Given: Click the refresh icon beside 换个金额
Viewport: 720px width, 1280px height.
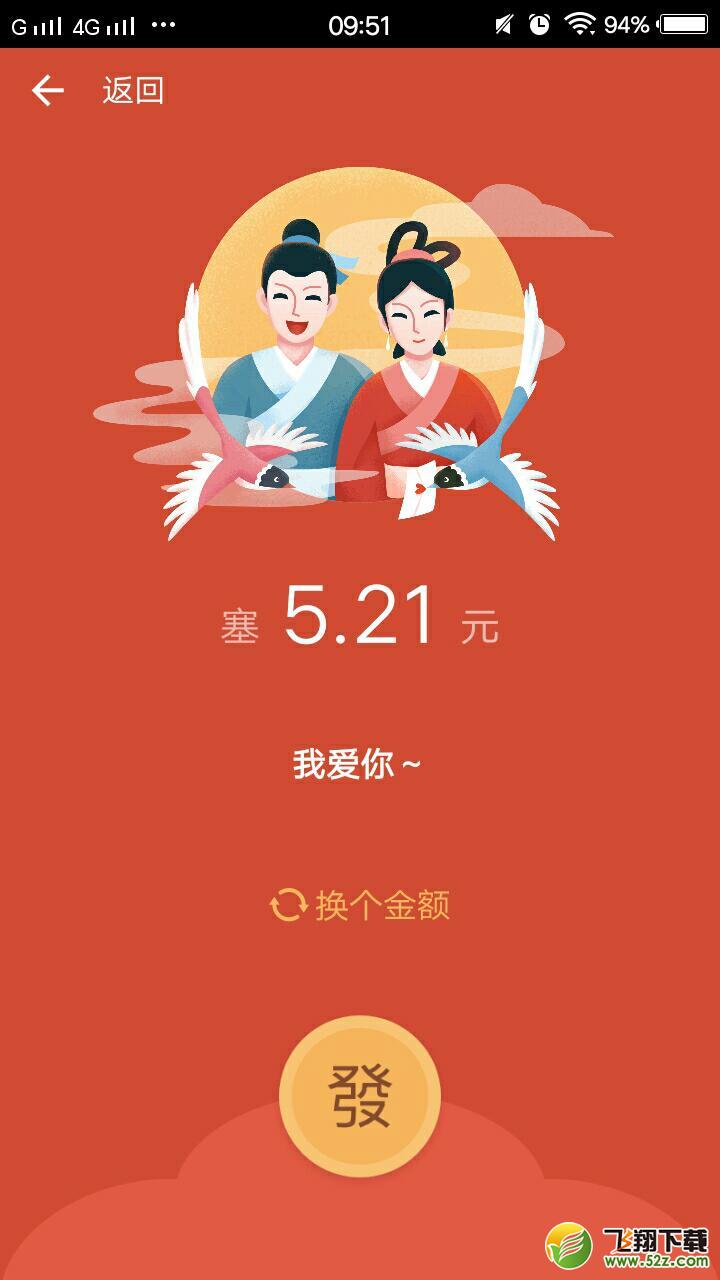Looking at the screenshot, I should 288,906.
